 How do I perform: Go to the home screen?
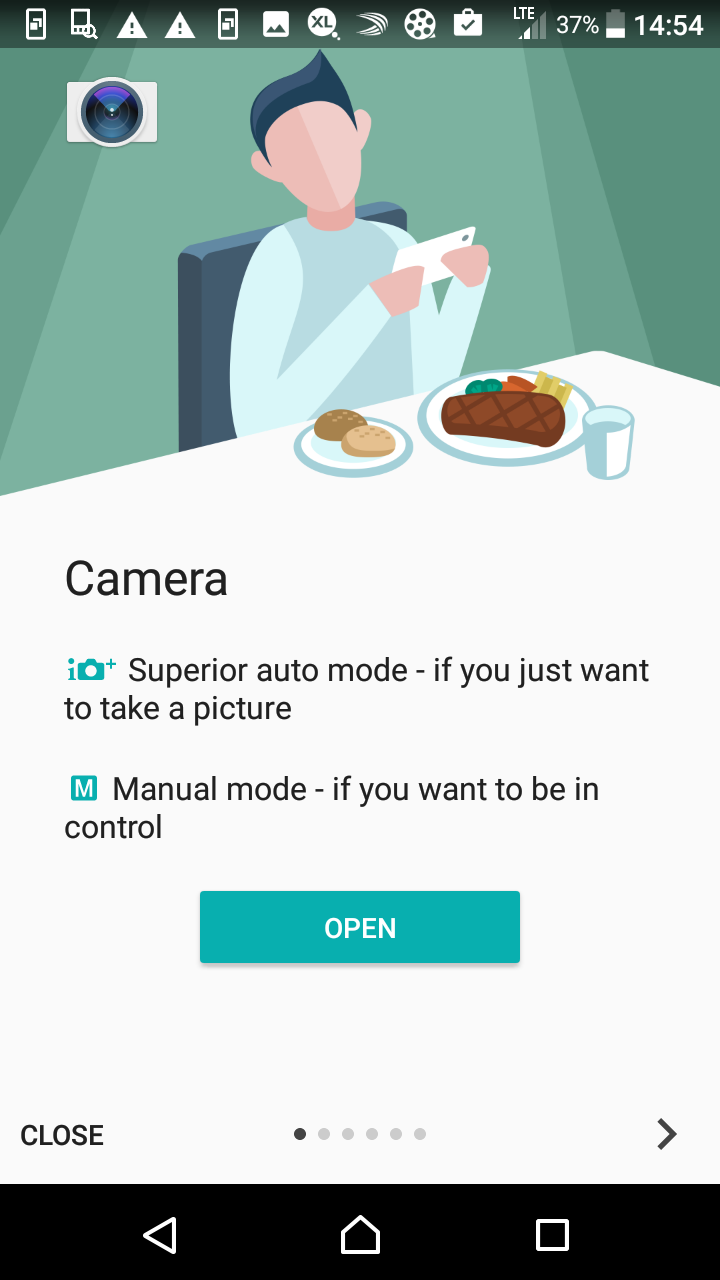click(360, 1235)
